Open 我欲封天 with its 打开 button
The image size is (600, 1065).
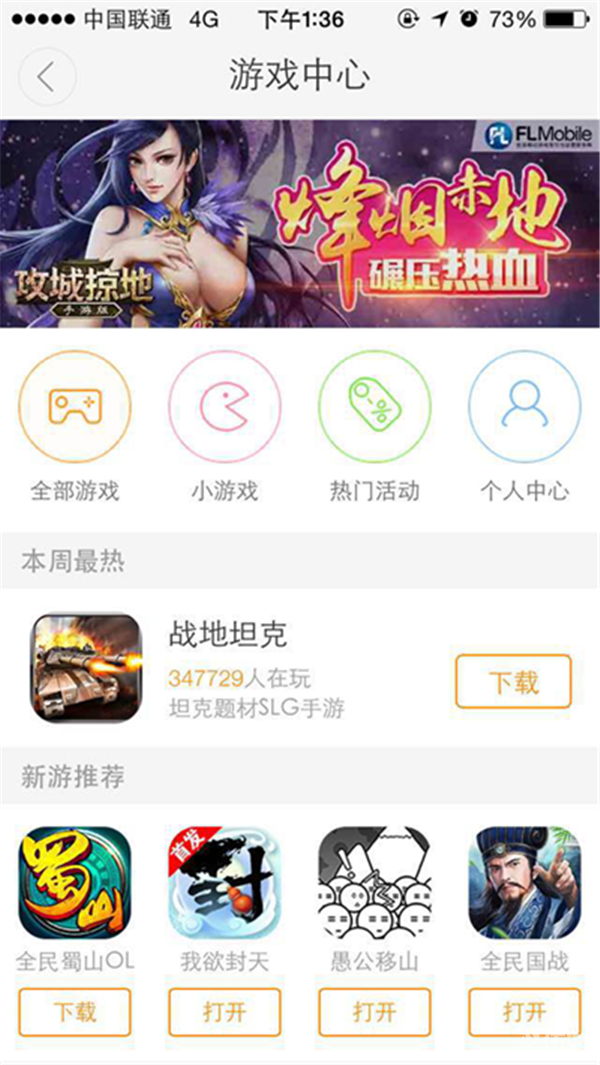coord(225,1011)
